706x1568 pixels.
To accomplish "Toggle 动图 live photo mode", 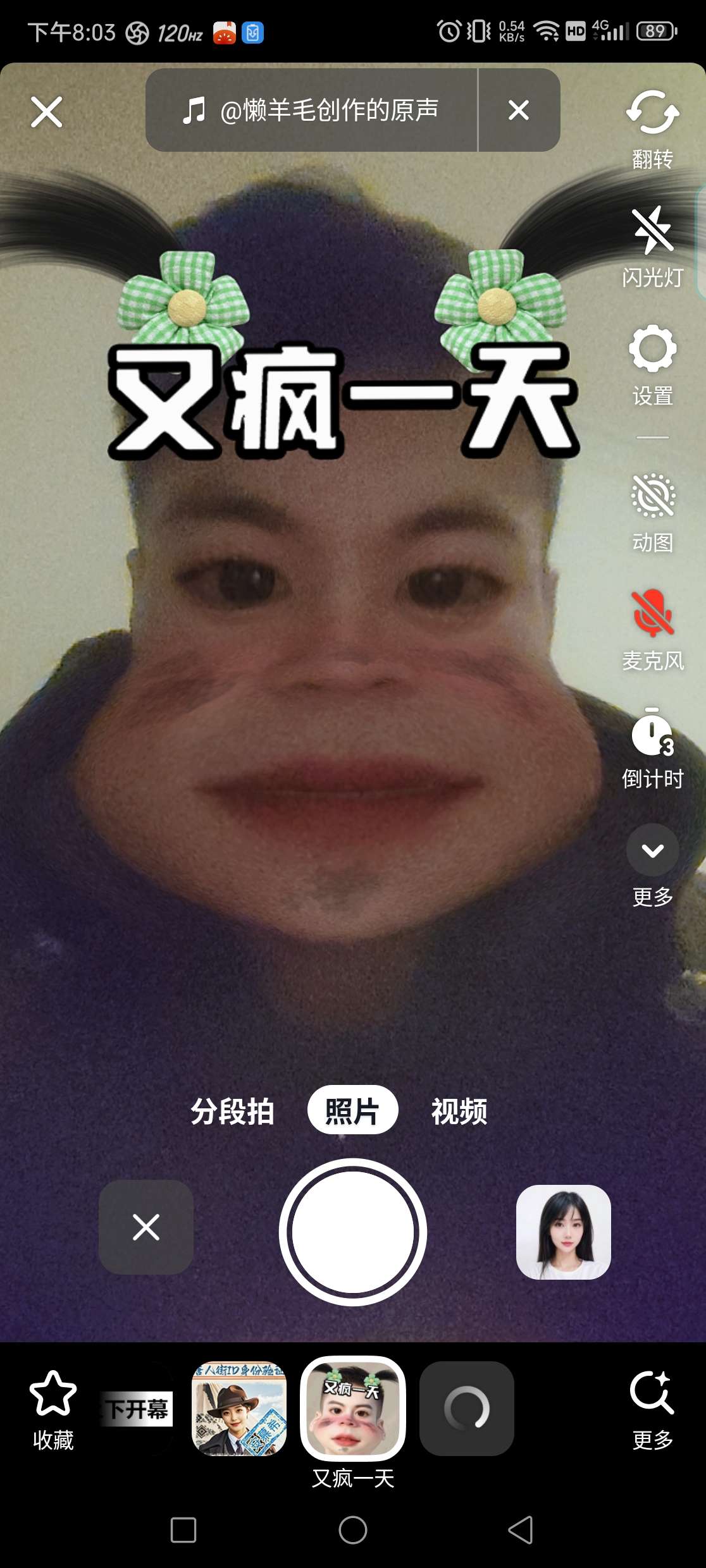I will (652, 510).
